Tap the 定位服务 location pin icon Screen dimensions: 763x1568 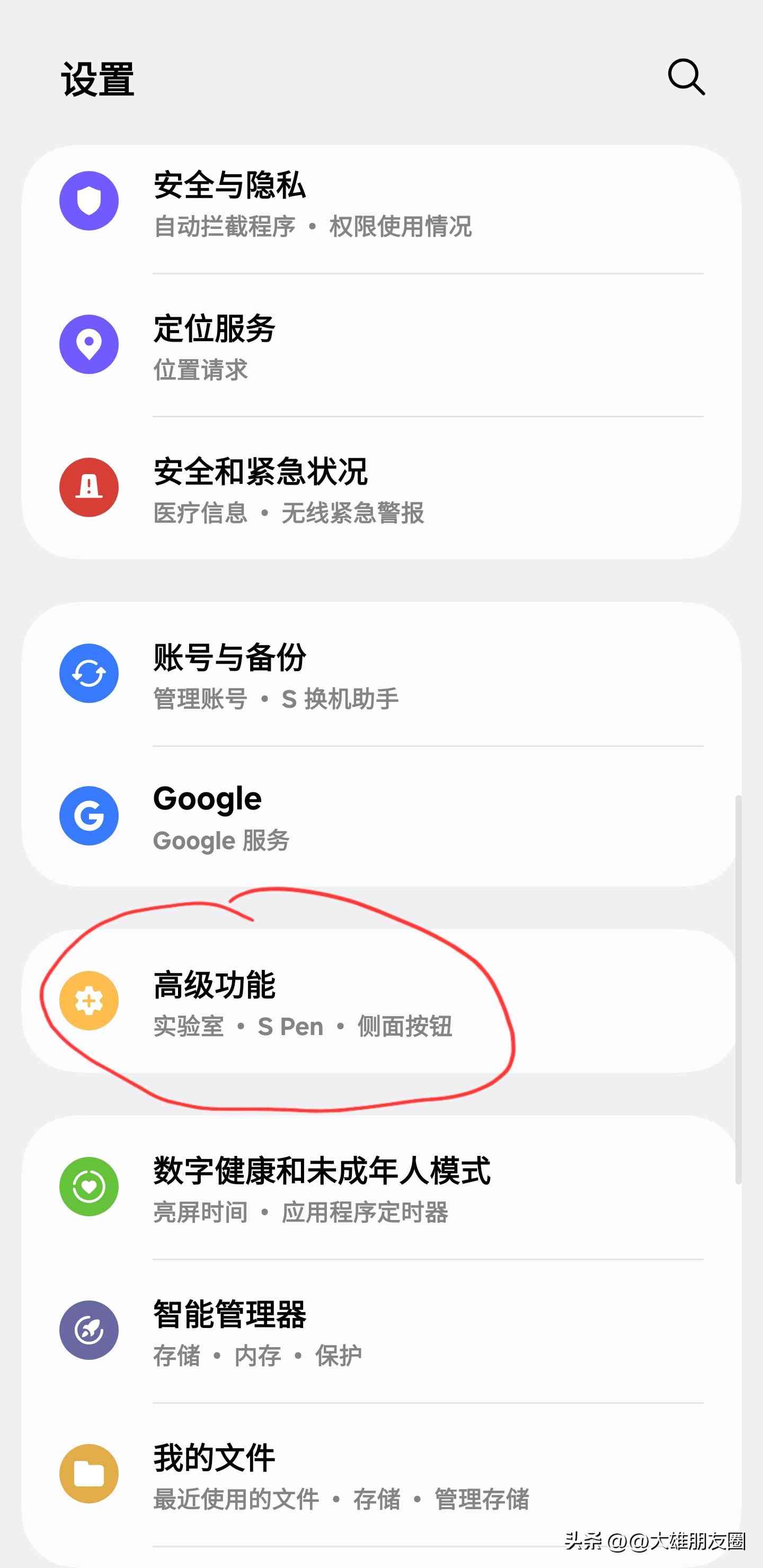(x=89, y=344)
